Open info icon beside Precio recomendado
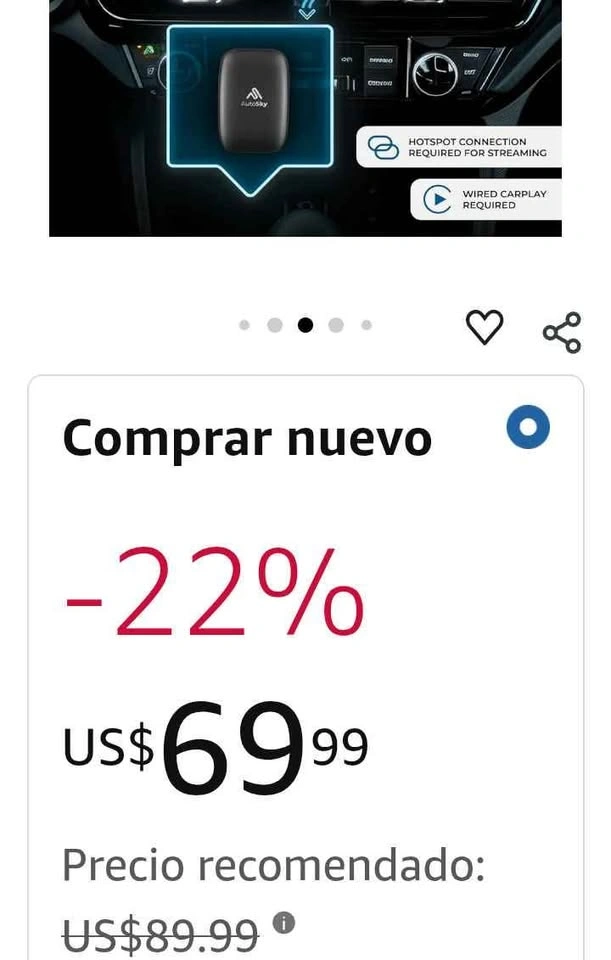 (x=285, y=922)
